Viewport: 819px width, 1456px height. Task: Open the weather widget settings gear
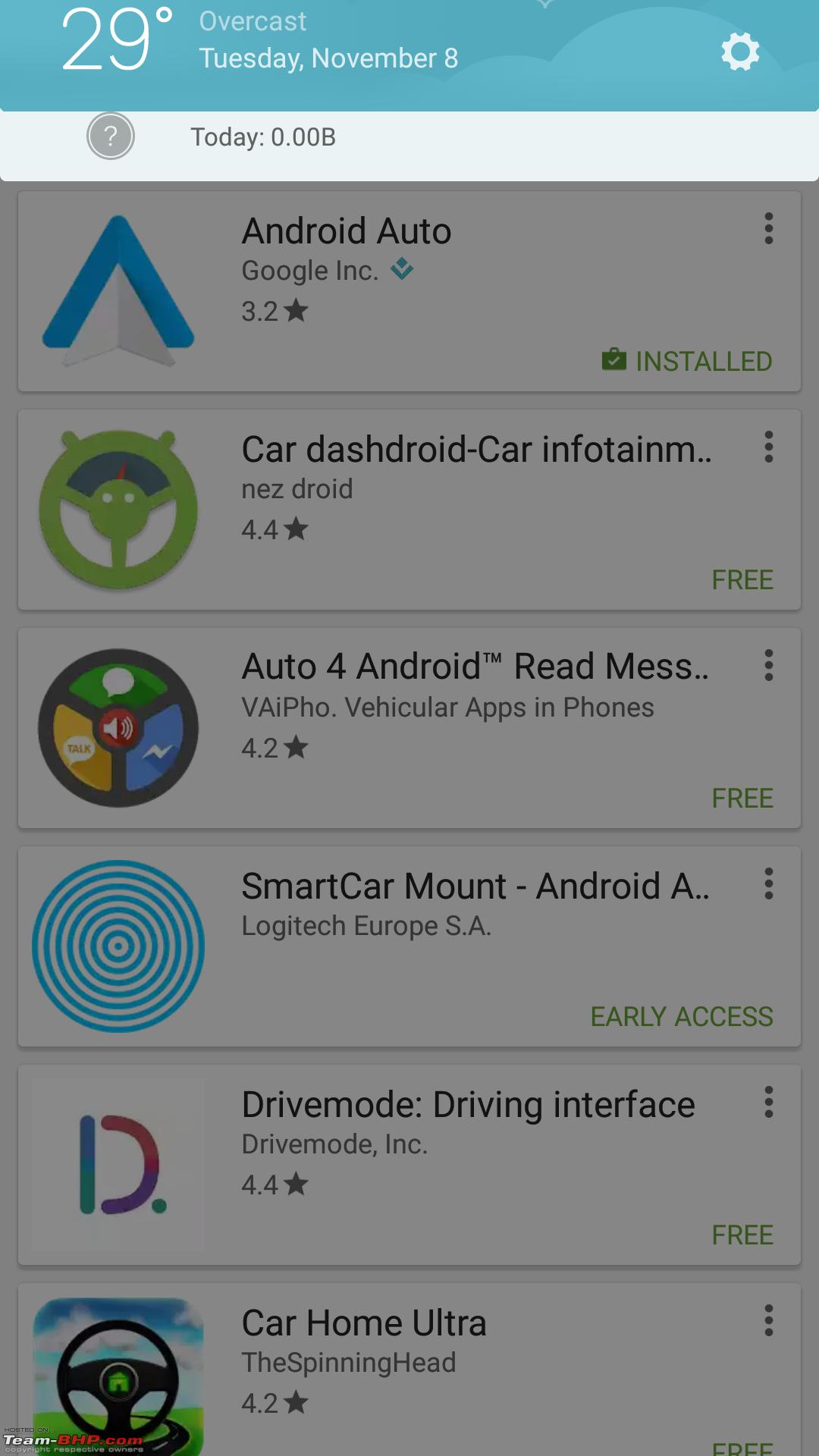[x=740, y=52]
